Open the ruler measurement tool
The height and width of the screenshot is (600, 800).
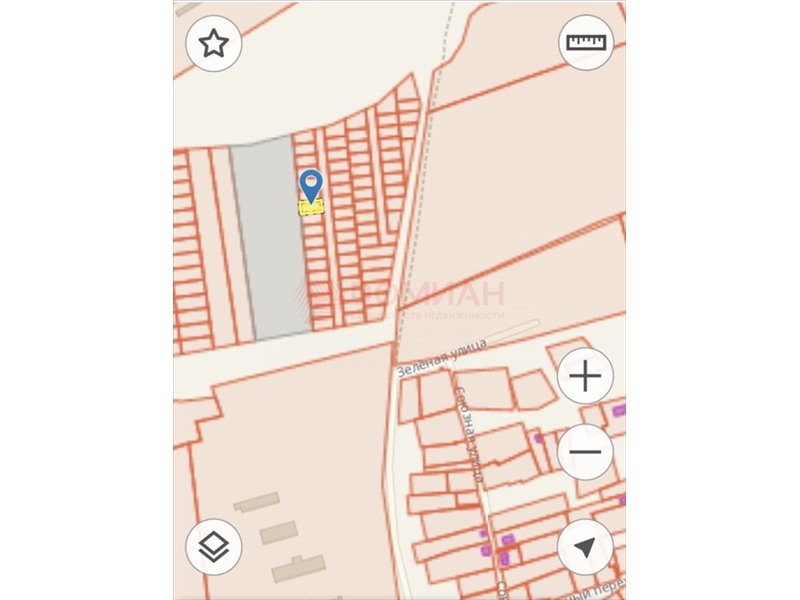[586, 43]
